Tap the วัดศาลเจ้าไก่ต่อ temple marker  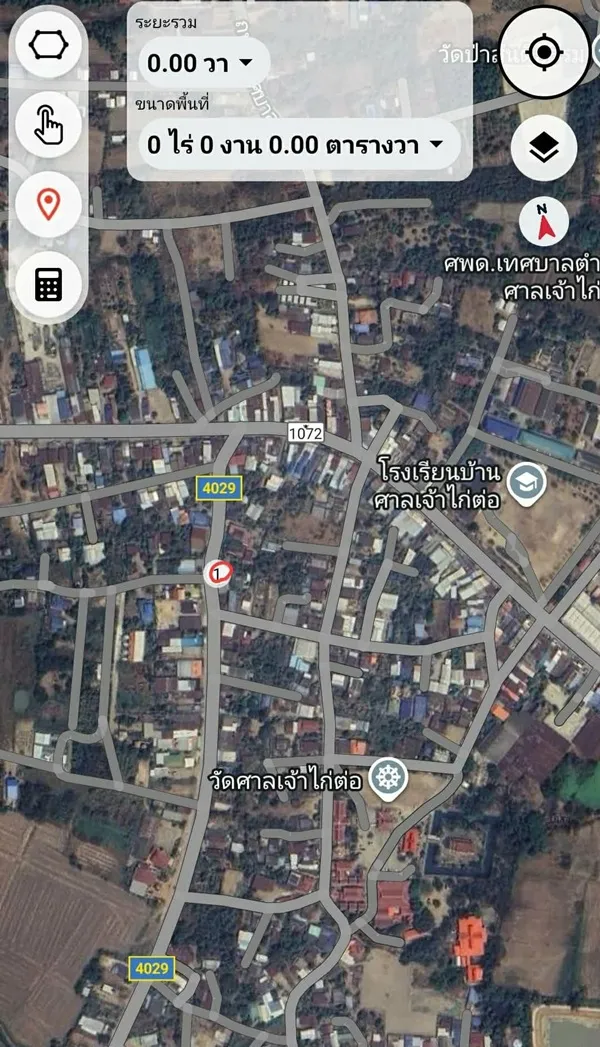385,777
